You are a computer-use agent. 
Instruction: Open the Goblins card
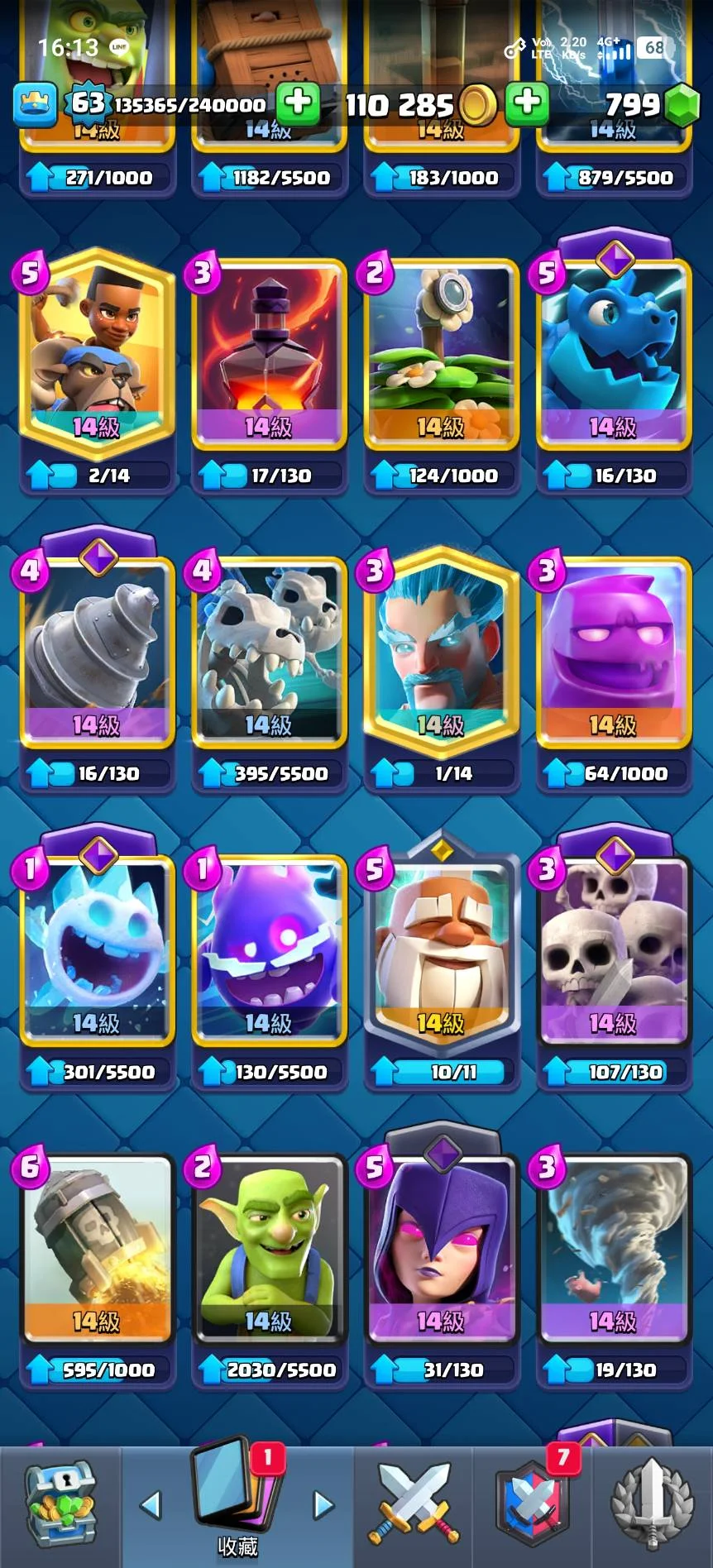(269, 1249)
